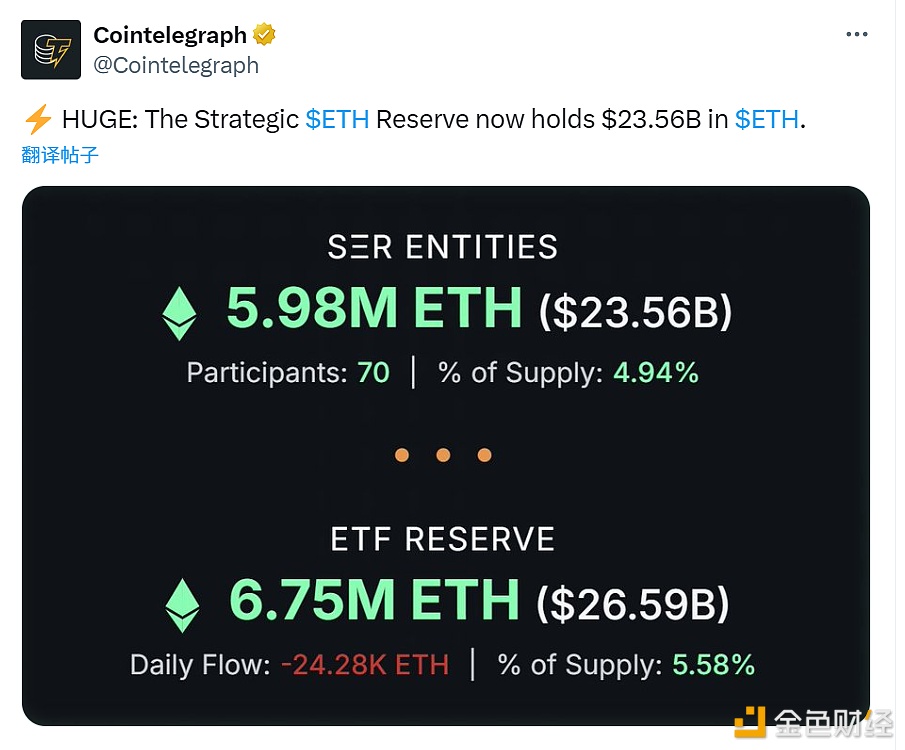Screen dimensions: 905x750
Task: Open the $ETH cashtag ending the post
Action: pos(766,120)
